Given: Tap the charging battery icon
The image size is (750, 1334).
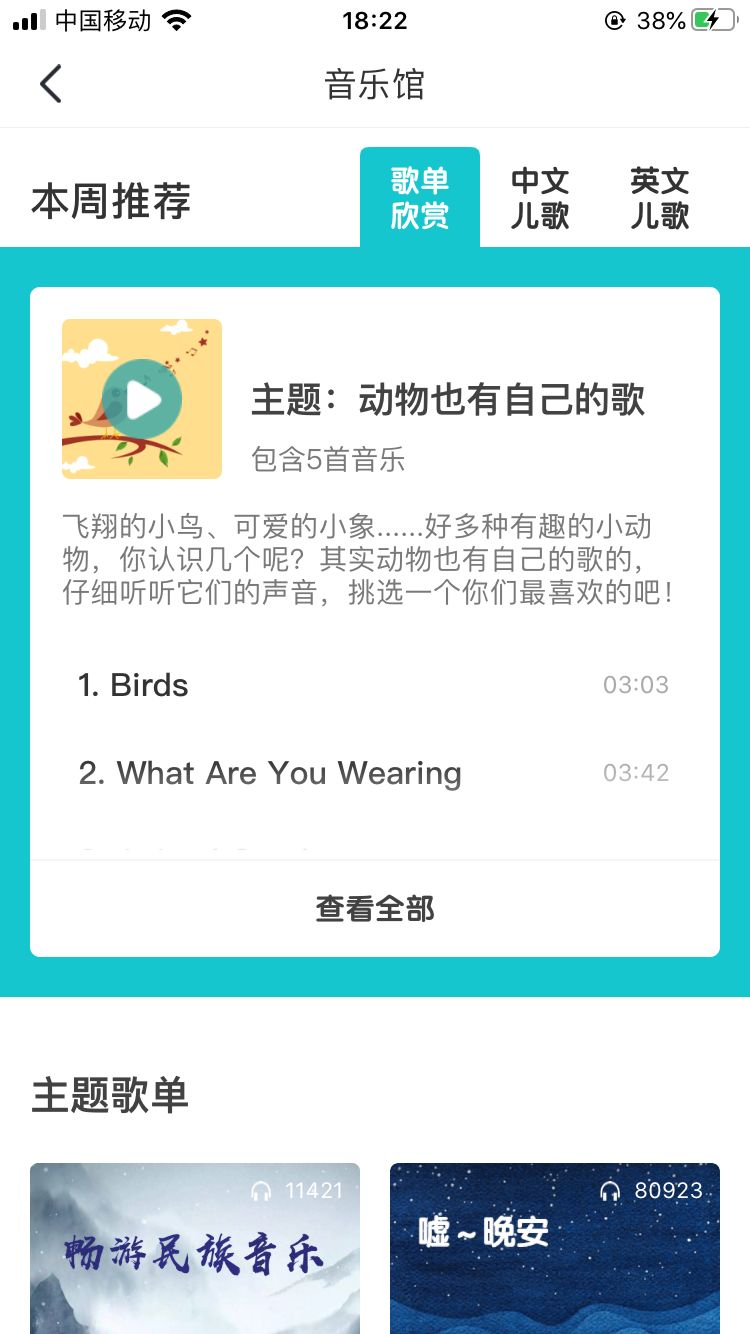Looking at the screenshot, I should [x=712, y=19].
